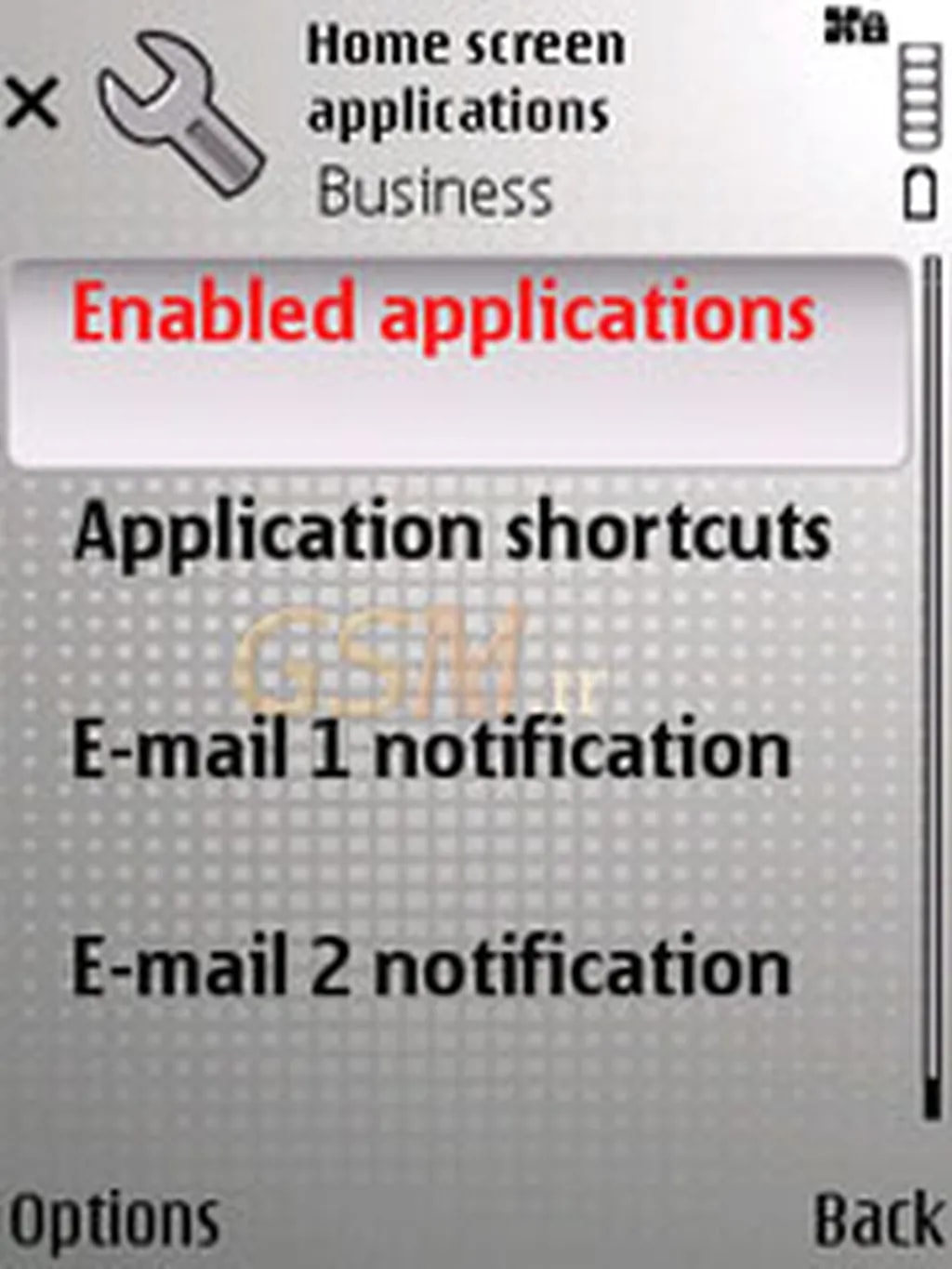This screenshot has width=952, height=1269.
Task: Go back with the Back softkey
Action: pos(877,1221)
